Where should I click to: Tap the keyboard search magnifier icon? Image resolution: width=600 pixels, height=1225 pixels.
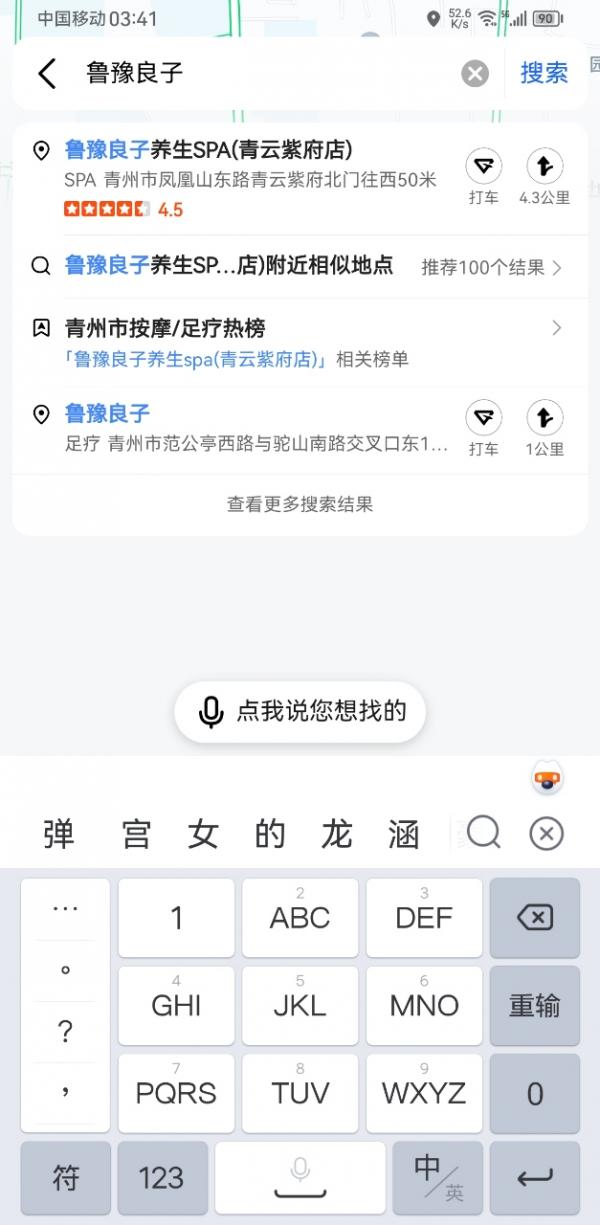tap(484, 832)
